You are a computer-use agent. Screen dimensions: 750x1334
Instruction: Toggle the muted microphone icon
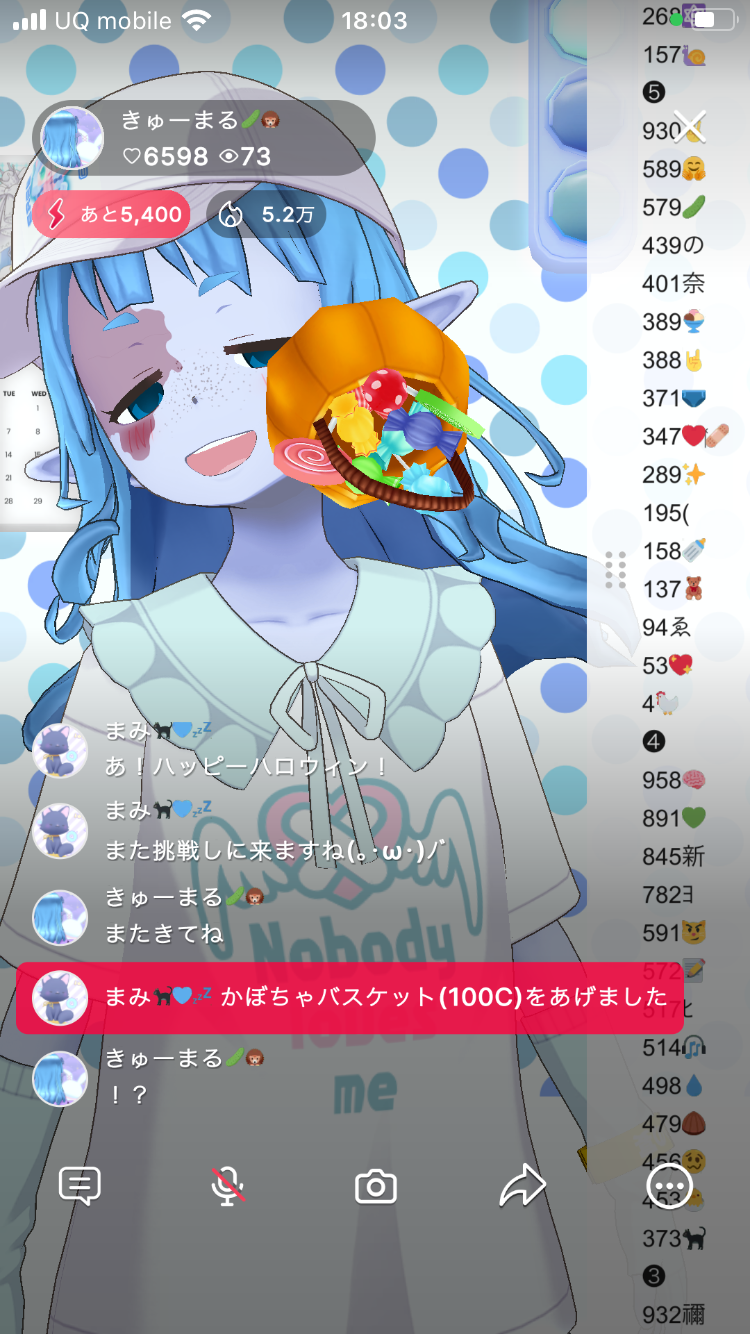tap(228, 1186)
